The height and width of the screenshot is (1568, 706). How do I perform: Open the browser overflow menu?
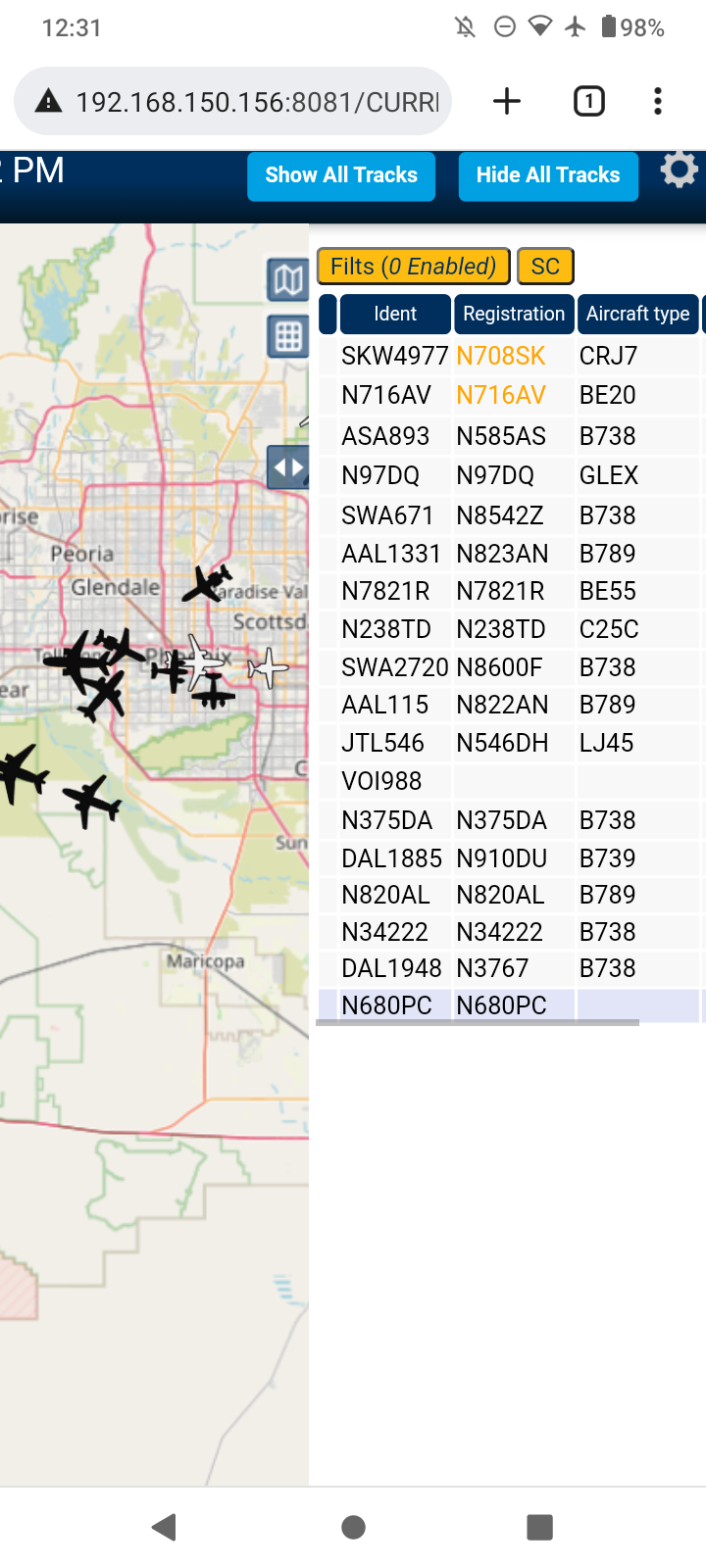(658, 101)
